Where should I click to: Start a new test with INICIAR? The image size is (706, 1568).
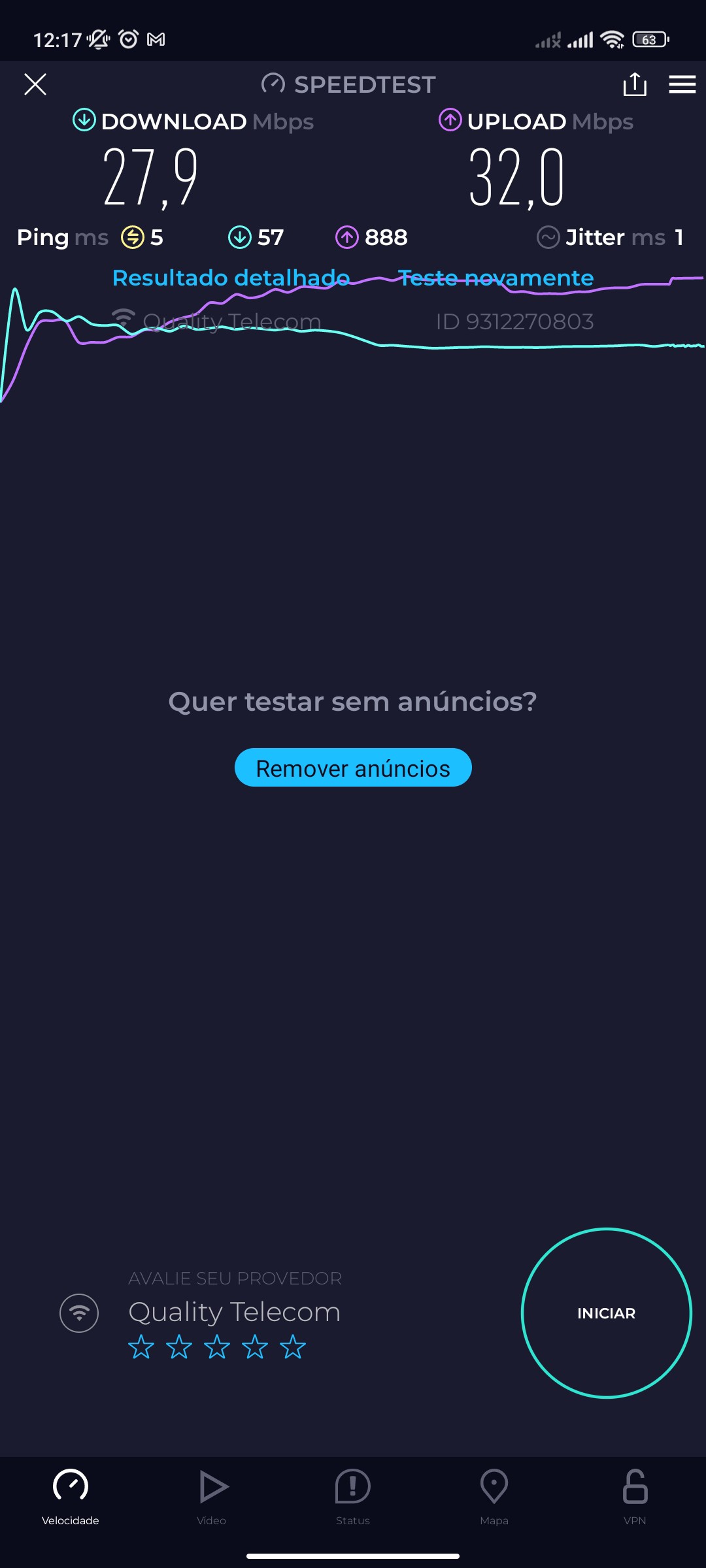coord(606,1313)
